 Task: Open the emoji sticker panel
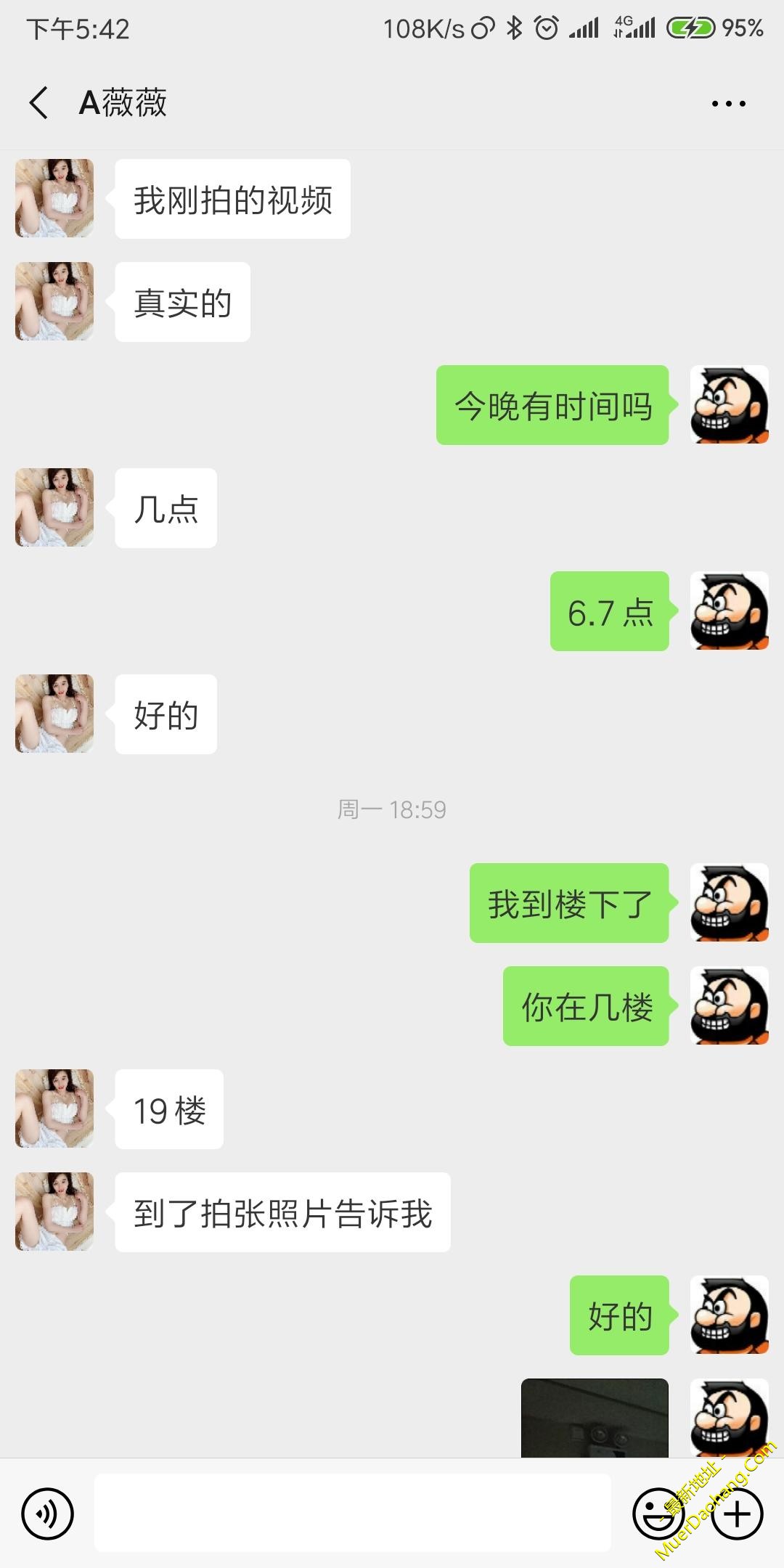[658, 1514]
